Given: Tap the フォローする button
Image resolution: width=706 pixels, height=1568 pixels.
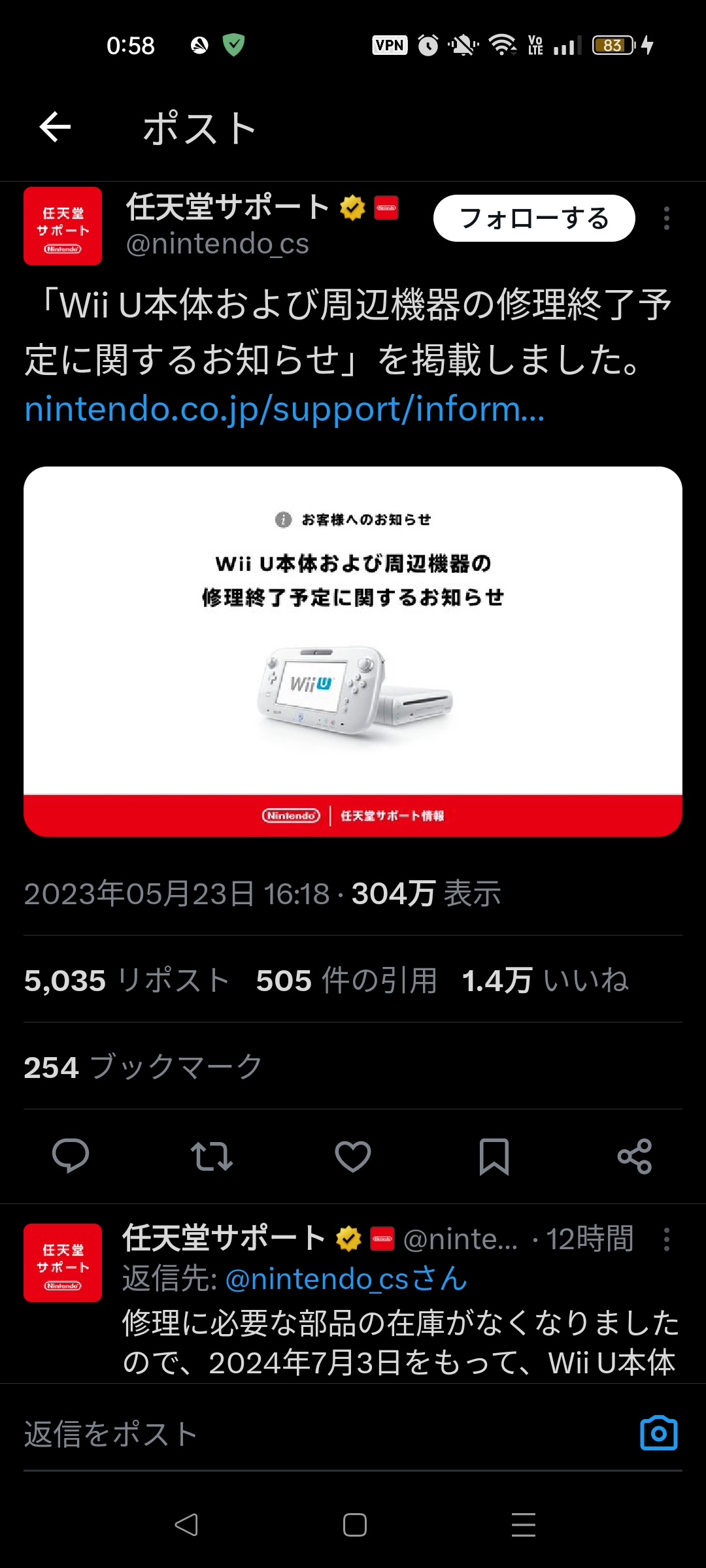Looking at the screenshot, I should 534,218.
